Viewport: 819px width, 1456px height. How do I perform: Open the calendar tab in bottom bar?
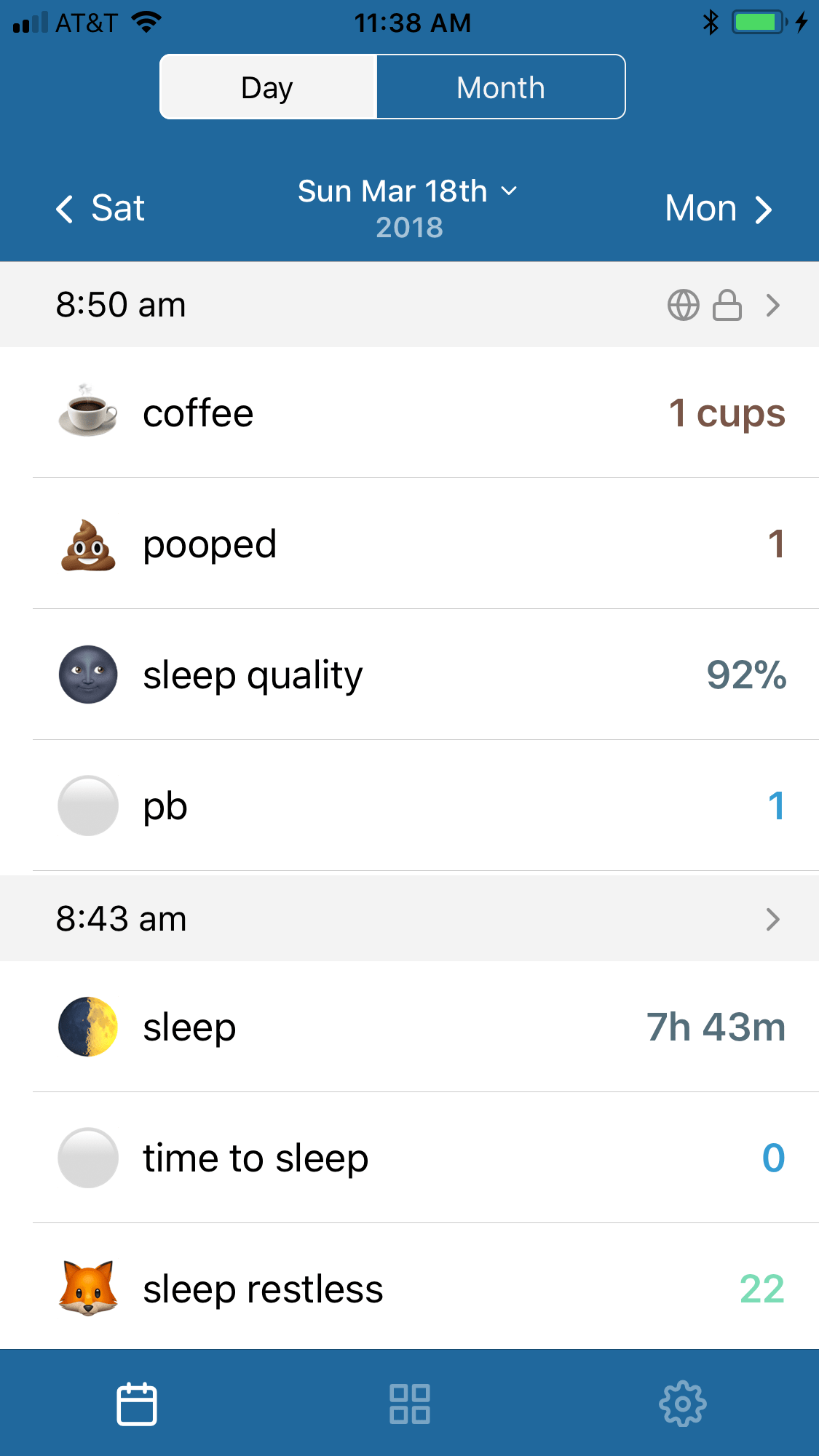[x=137, y=1404]
